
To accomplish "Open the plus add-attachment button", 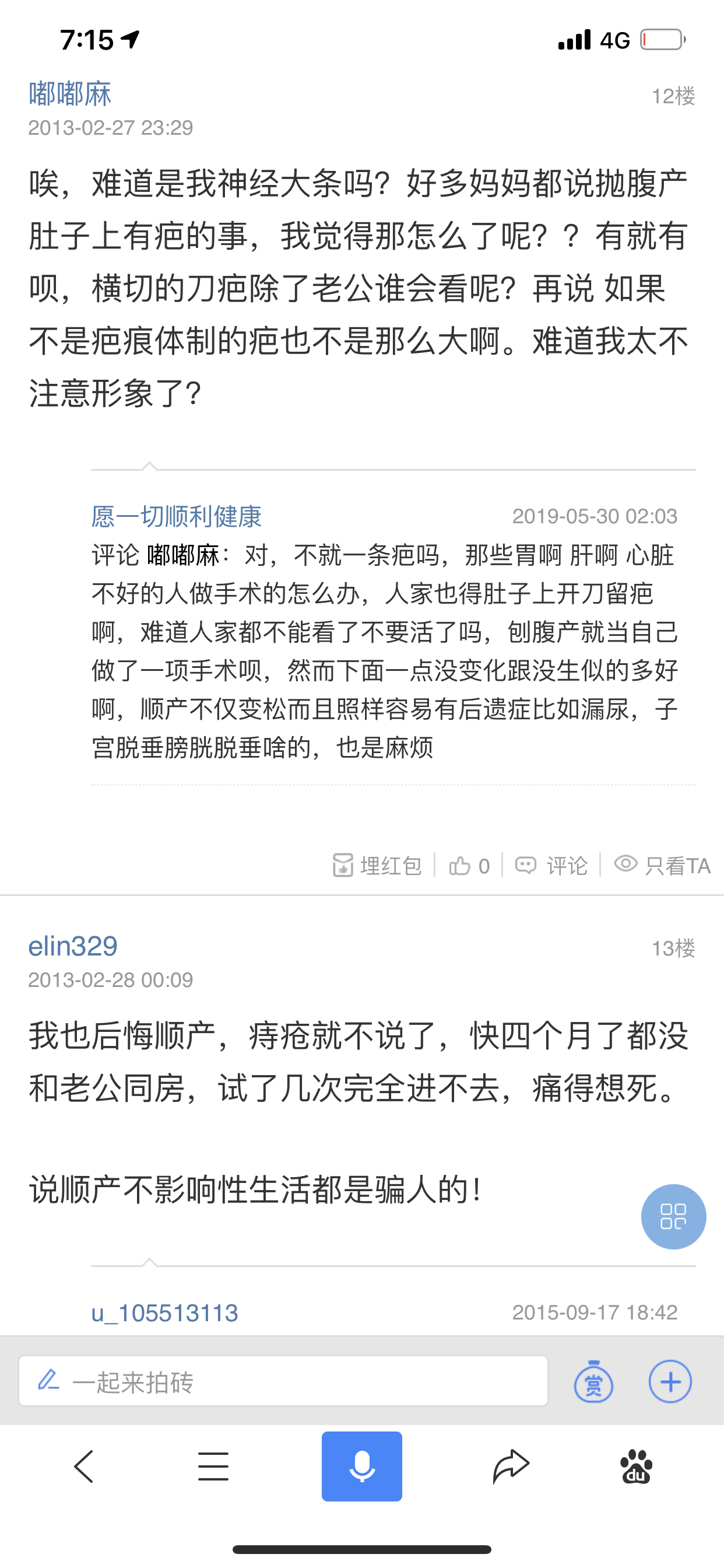I will coord(670,1381).
